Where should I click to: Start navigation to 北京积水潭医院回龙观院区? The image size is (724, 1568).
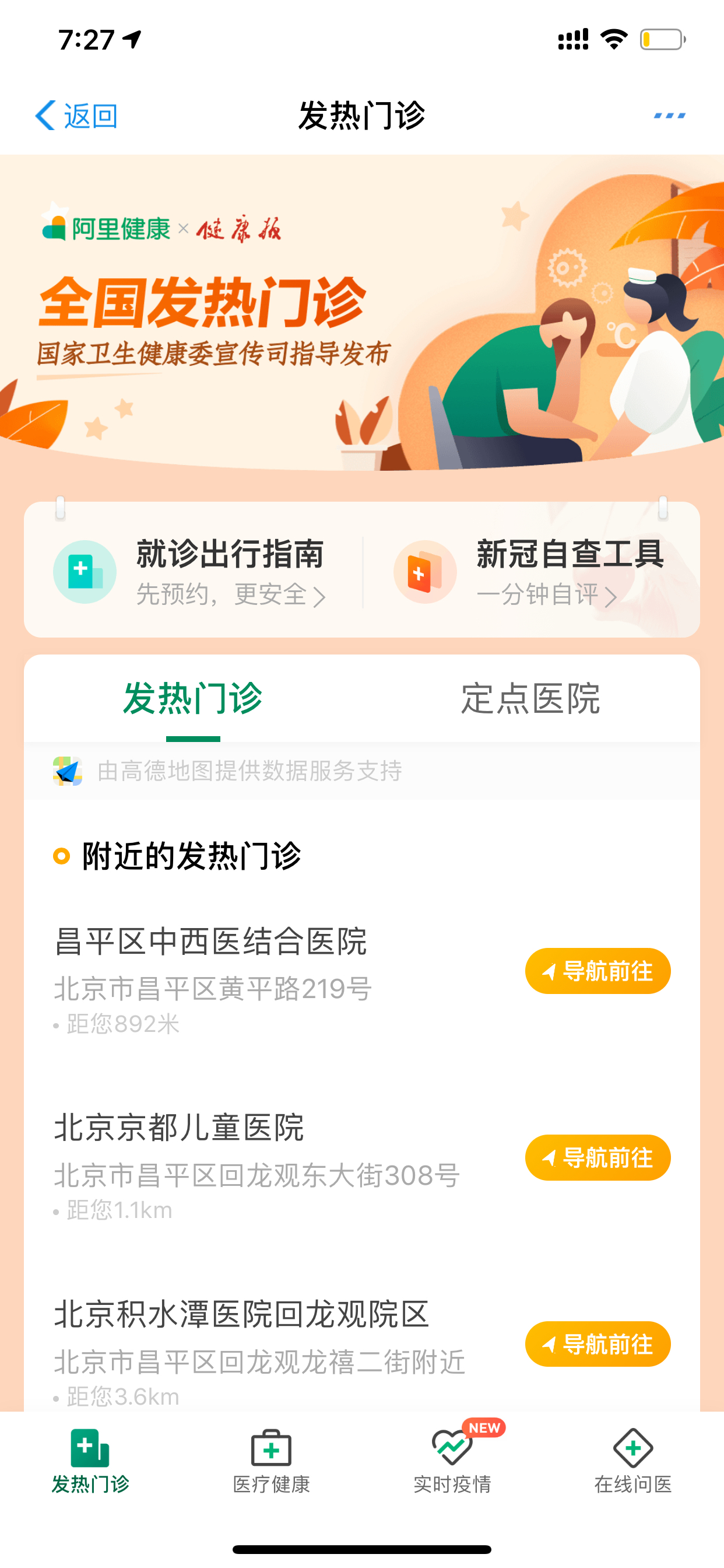[x=598, y=1344]
